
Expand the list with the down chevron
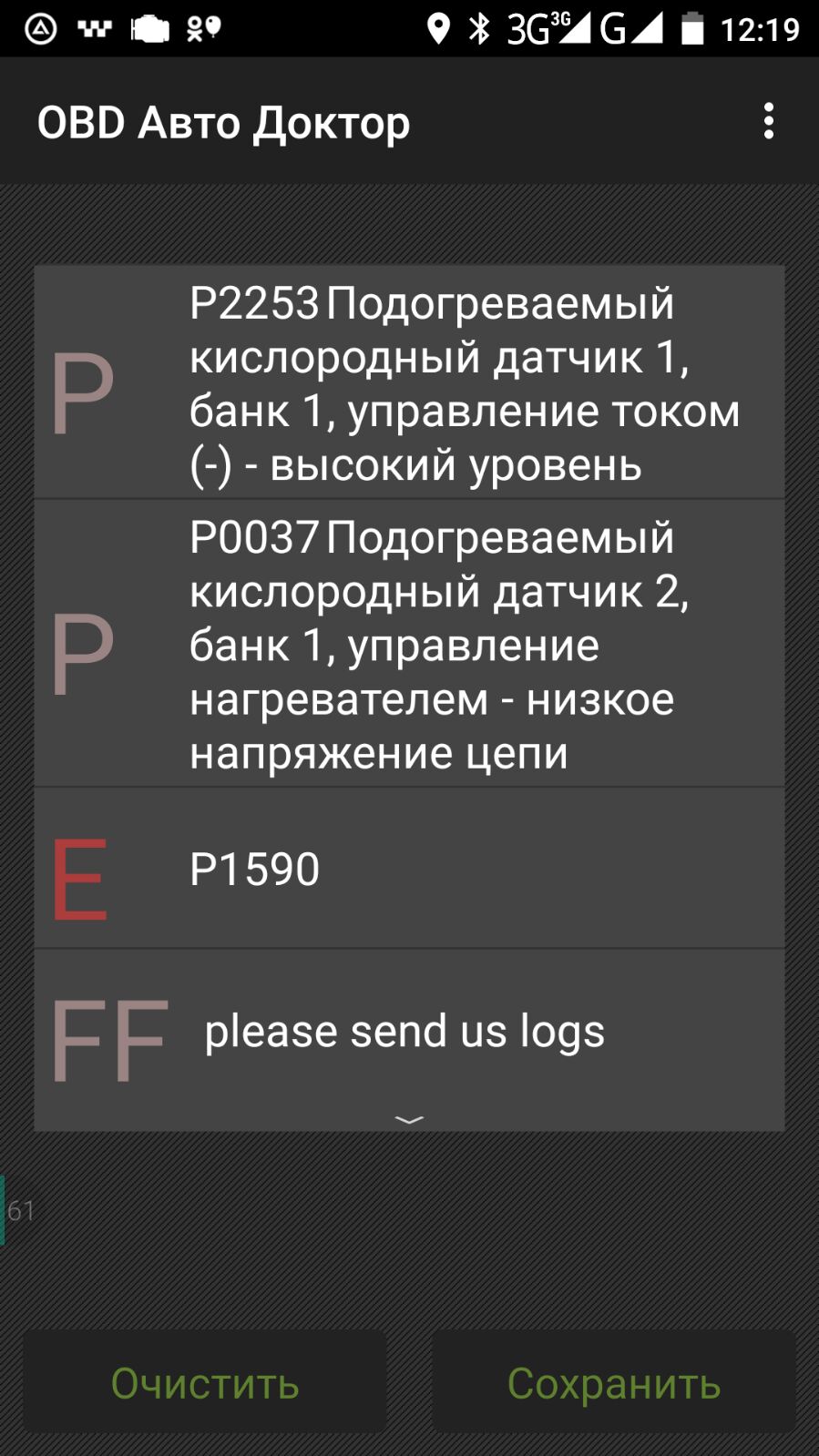[x=409, y=1120]
